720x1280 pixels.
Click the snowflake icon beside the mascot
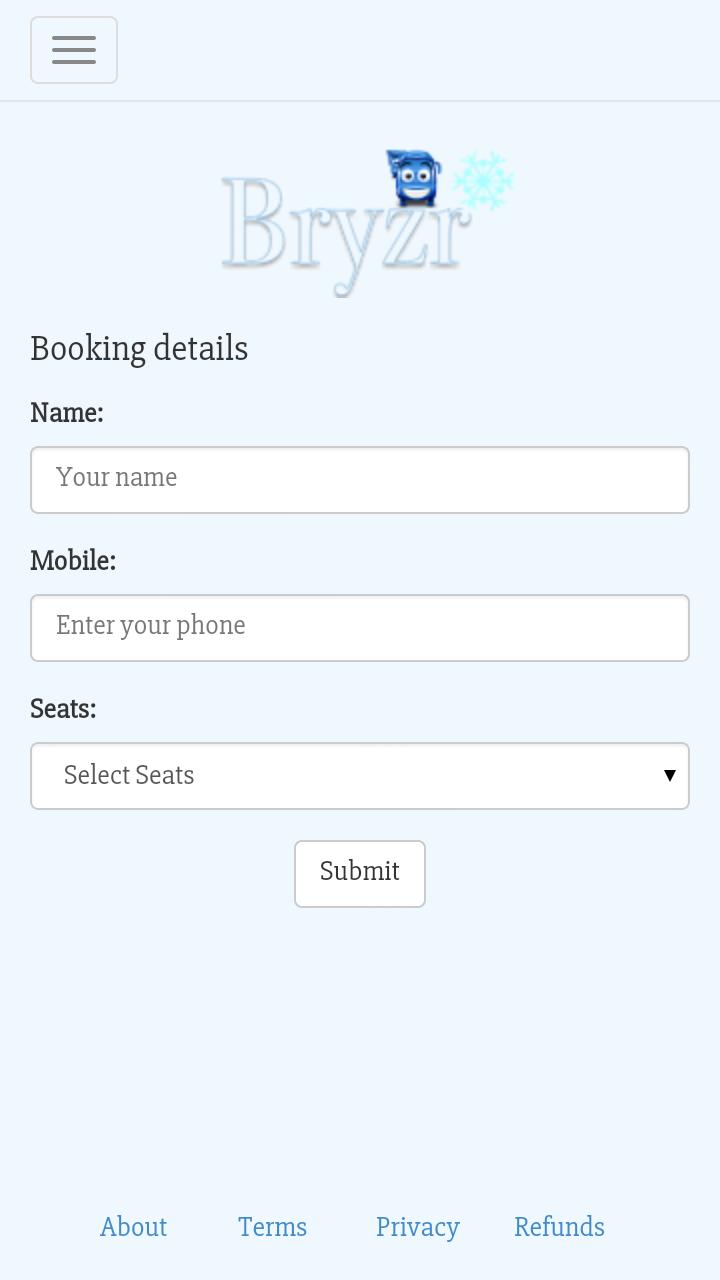point(484,180)
